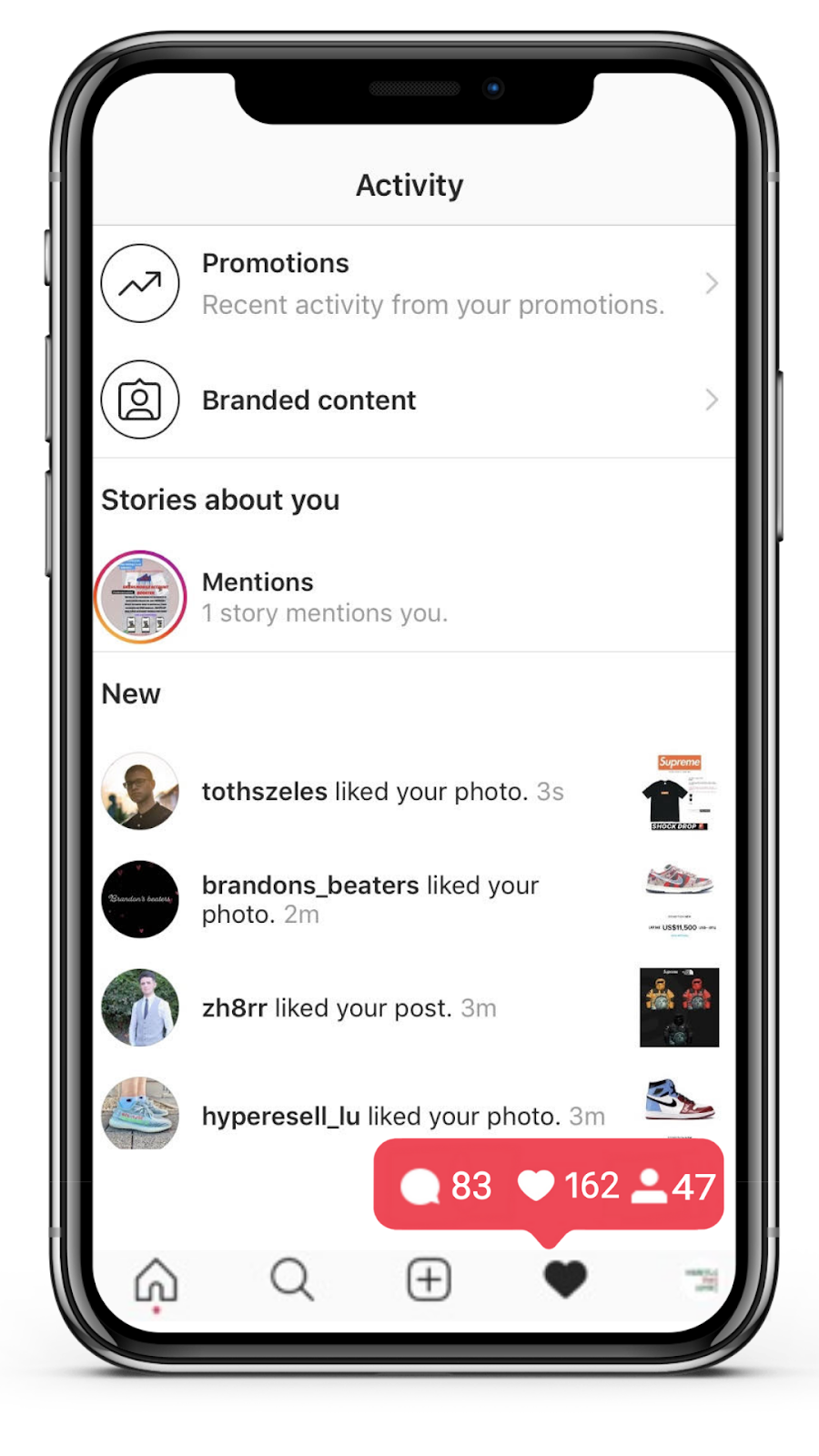Viewport: 819px width, 1456px height.
Task: Go to the Home tab
Action: [156, 1280]
